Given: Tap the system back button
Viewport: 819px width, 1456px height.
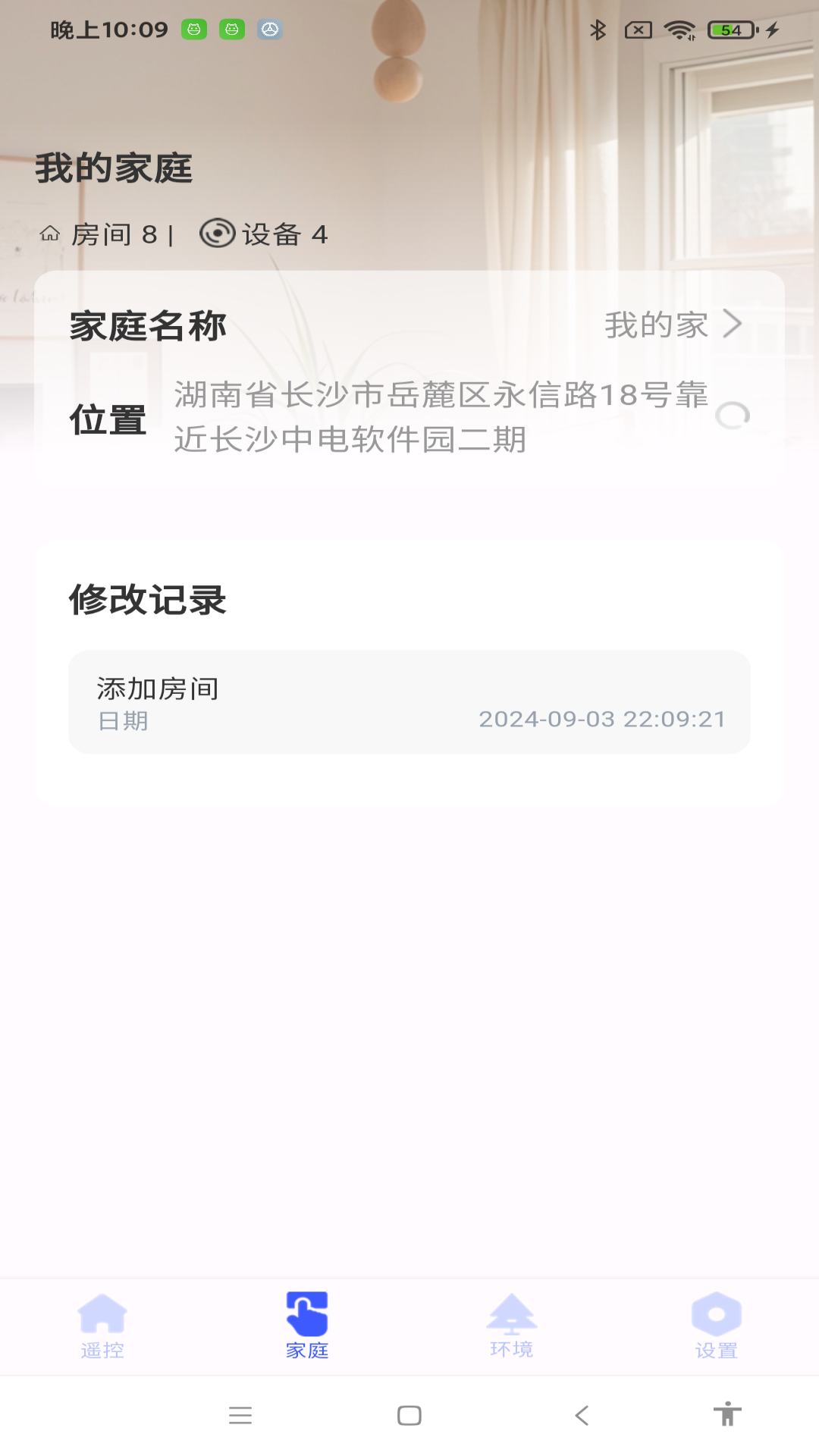Looking at the screenshot, I should coord(582,1415).
